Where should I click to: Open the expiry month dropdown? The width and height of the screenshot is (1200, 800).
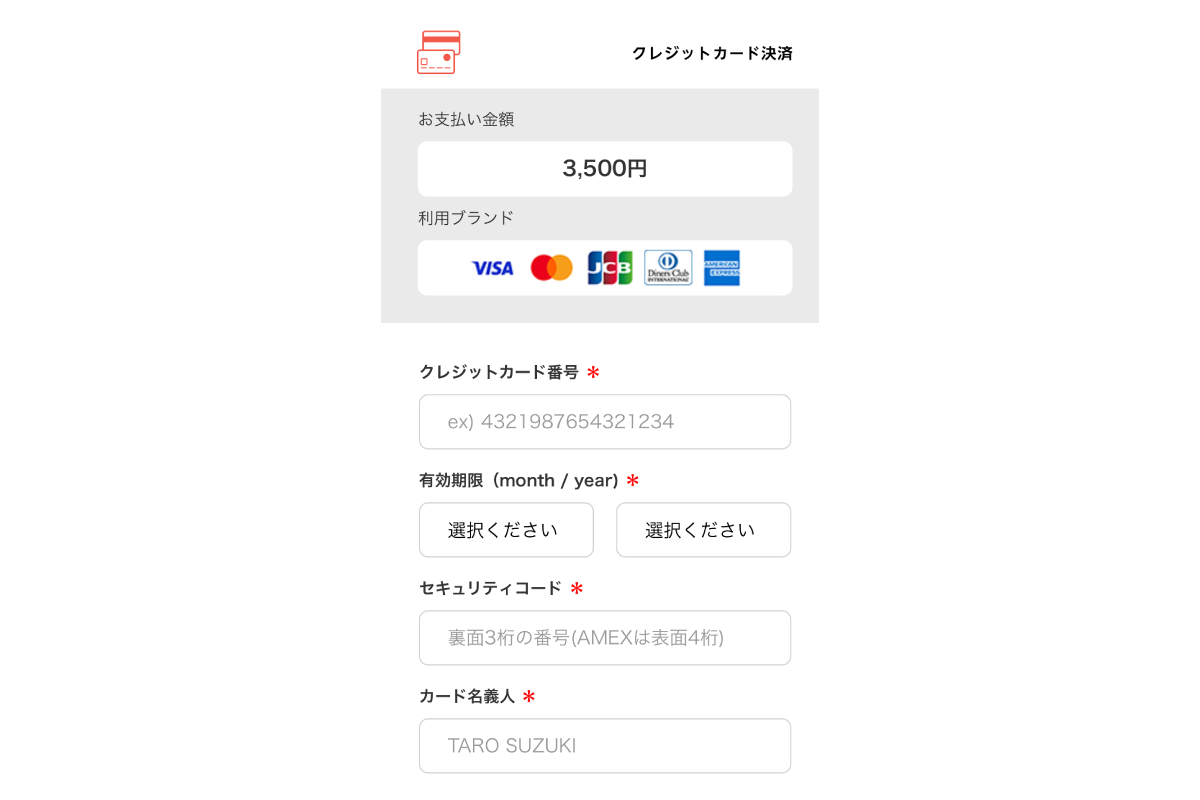(506, 530)
